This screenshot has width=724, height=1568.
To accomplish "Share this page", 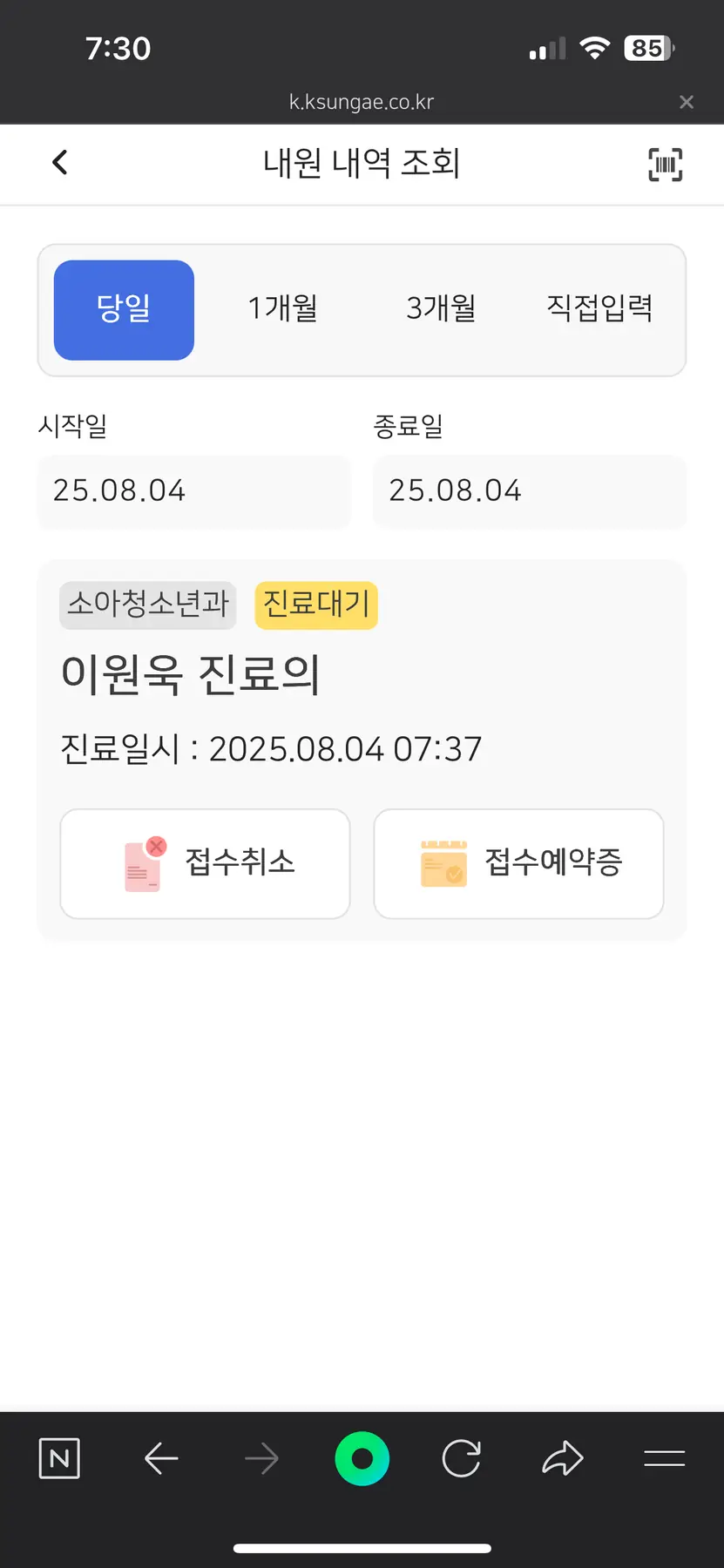I will coord(563,1458).
